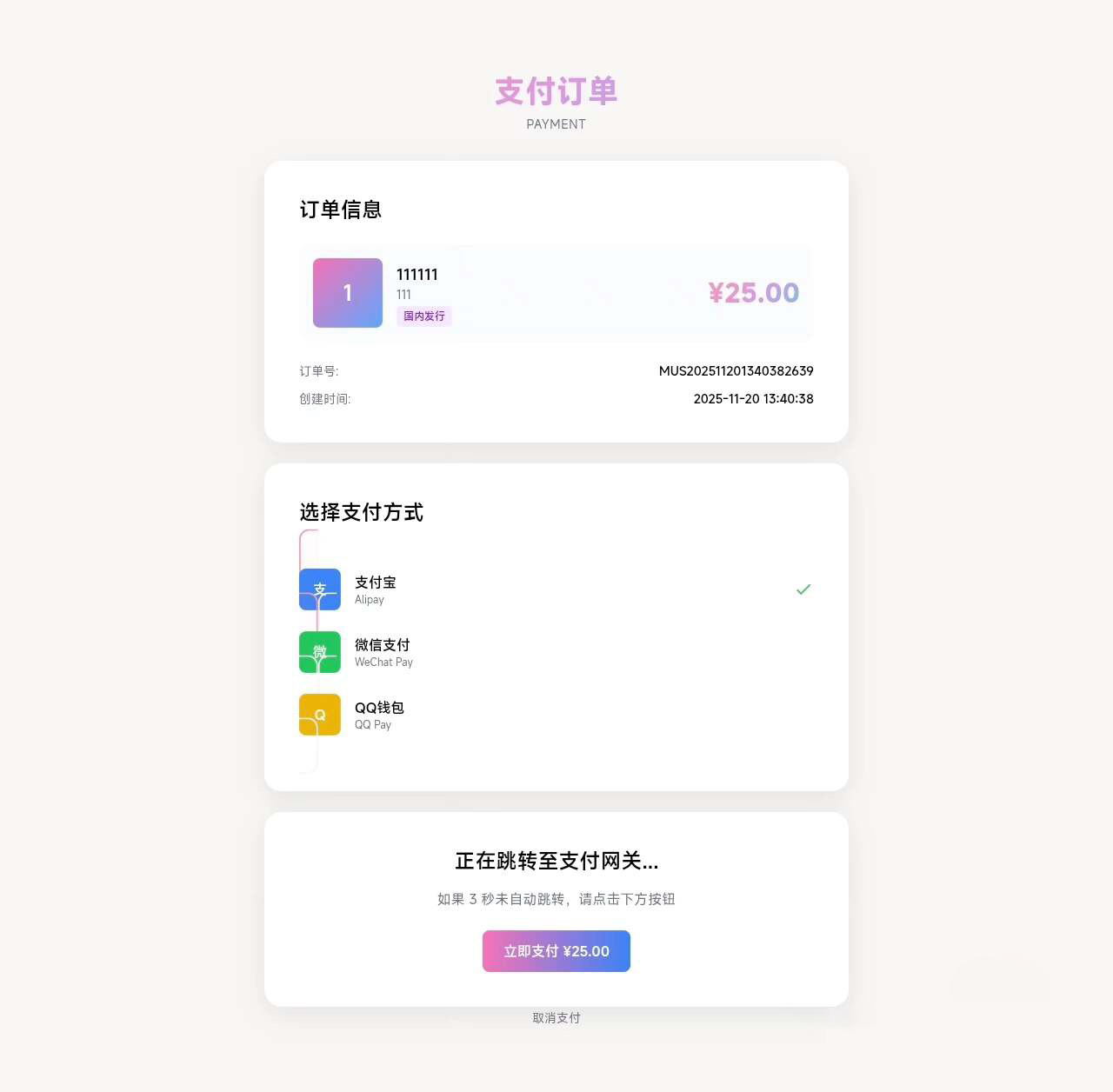This screenshot has width=1113, height=1092.
Task: Cancel payment via 取消支付 link
Action: 556,1018
